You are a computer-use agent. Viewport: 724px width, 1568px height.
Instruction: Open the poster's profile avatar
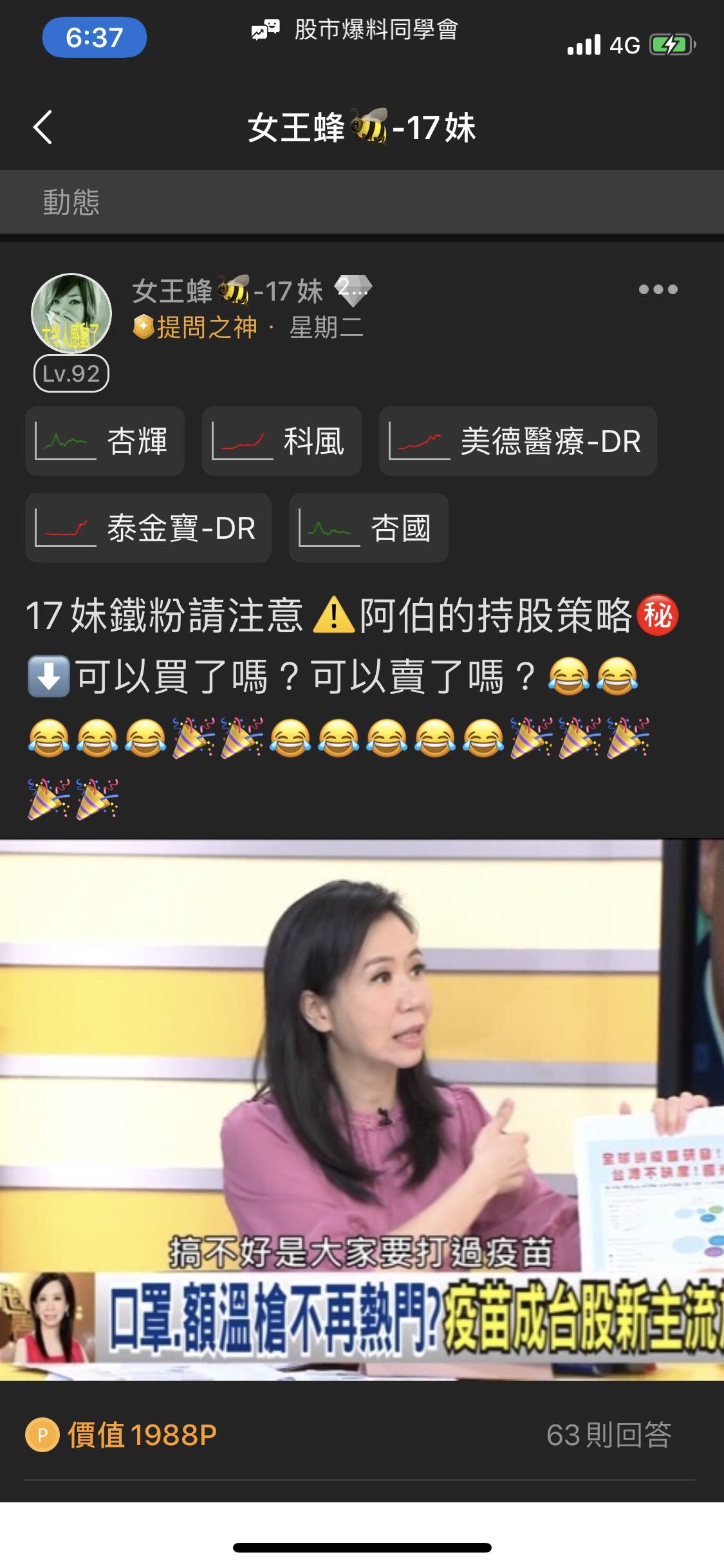point(71,313)
